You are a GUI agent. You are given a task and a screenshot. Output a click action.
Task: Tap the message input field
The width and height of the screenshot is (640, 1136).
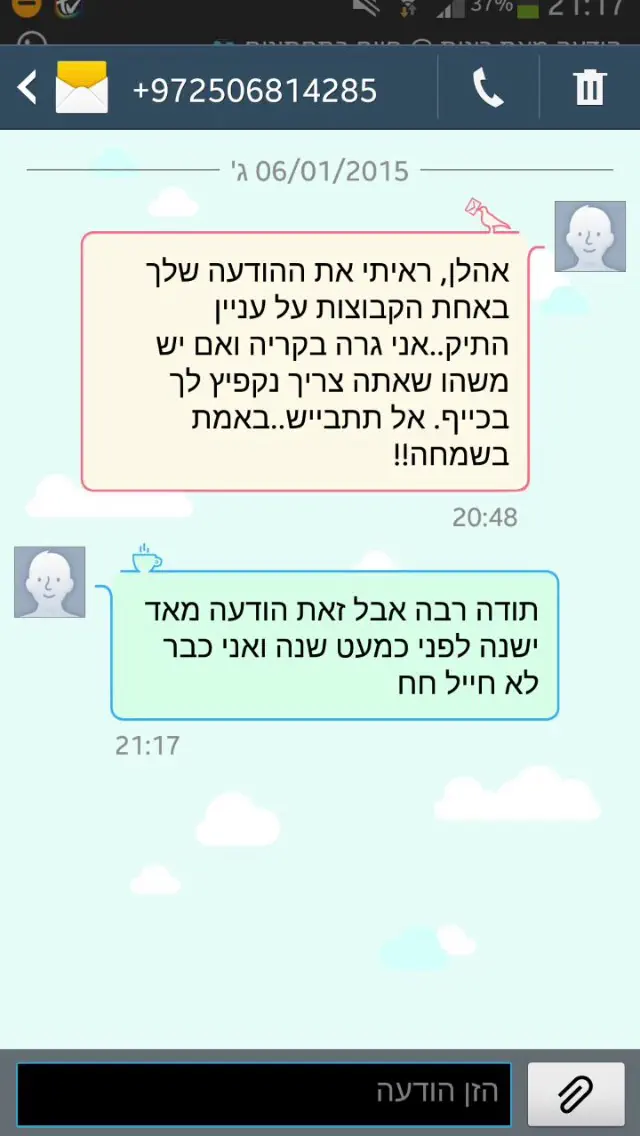click(x=264, y=1093)
